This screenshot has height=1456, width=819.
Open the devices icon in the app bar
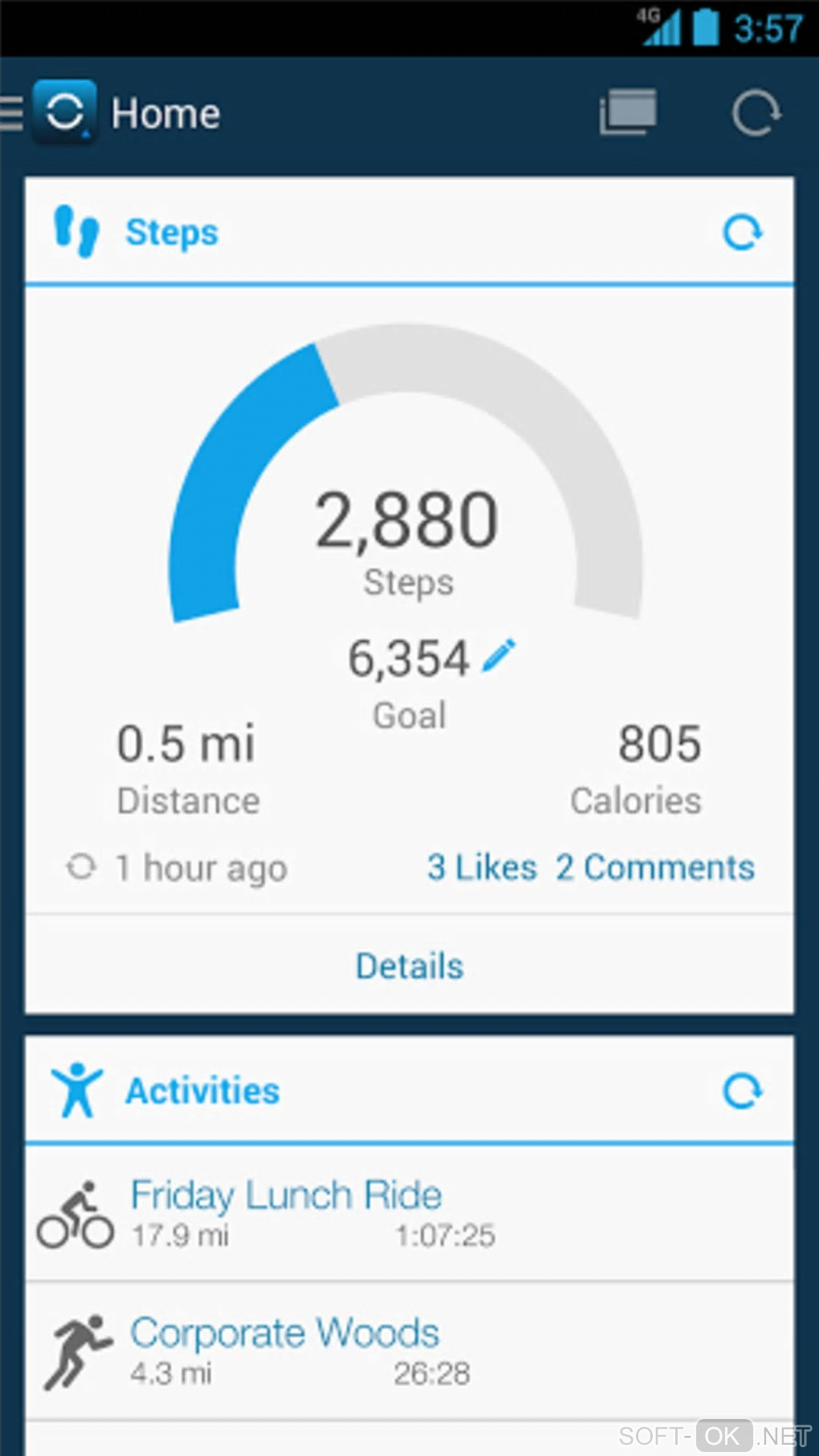(x=628, y=112)
